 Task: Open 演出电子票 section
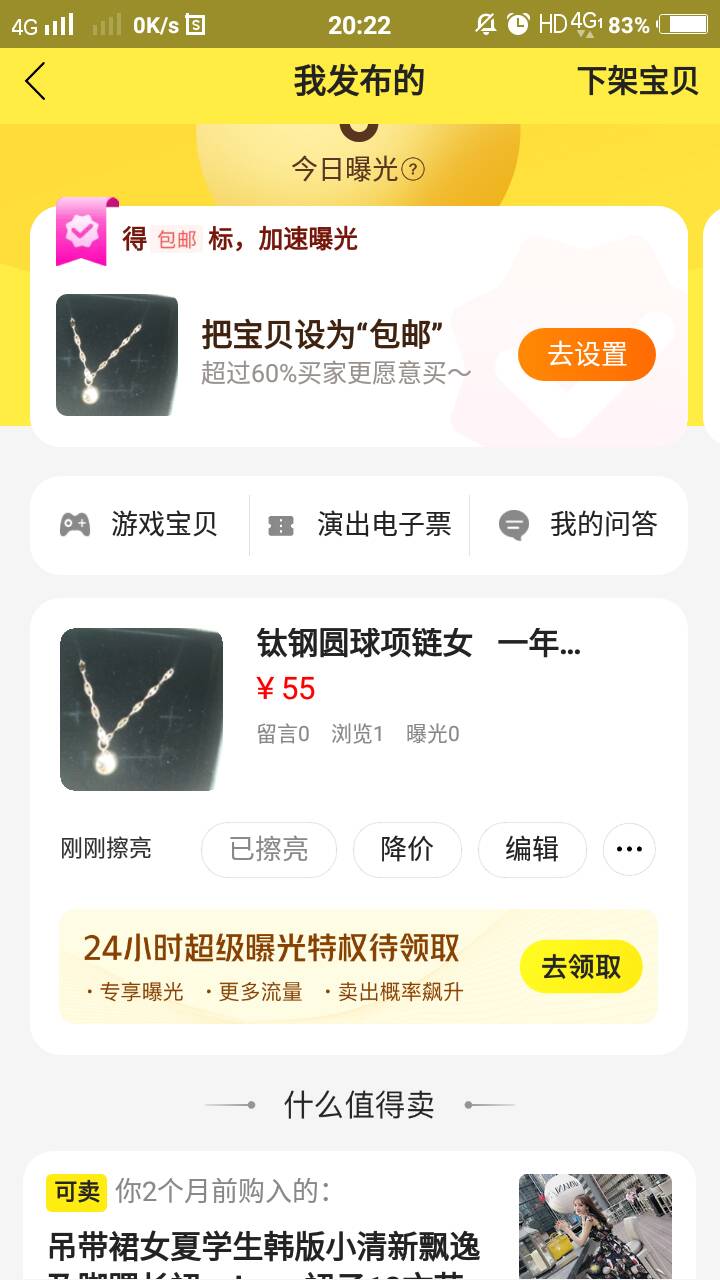[x=360, y=524]
